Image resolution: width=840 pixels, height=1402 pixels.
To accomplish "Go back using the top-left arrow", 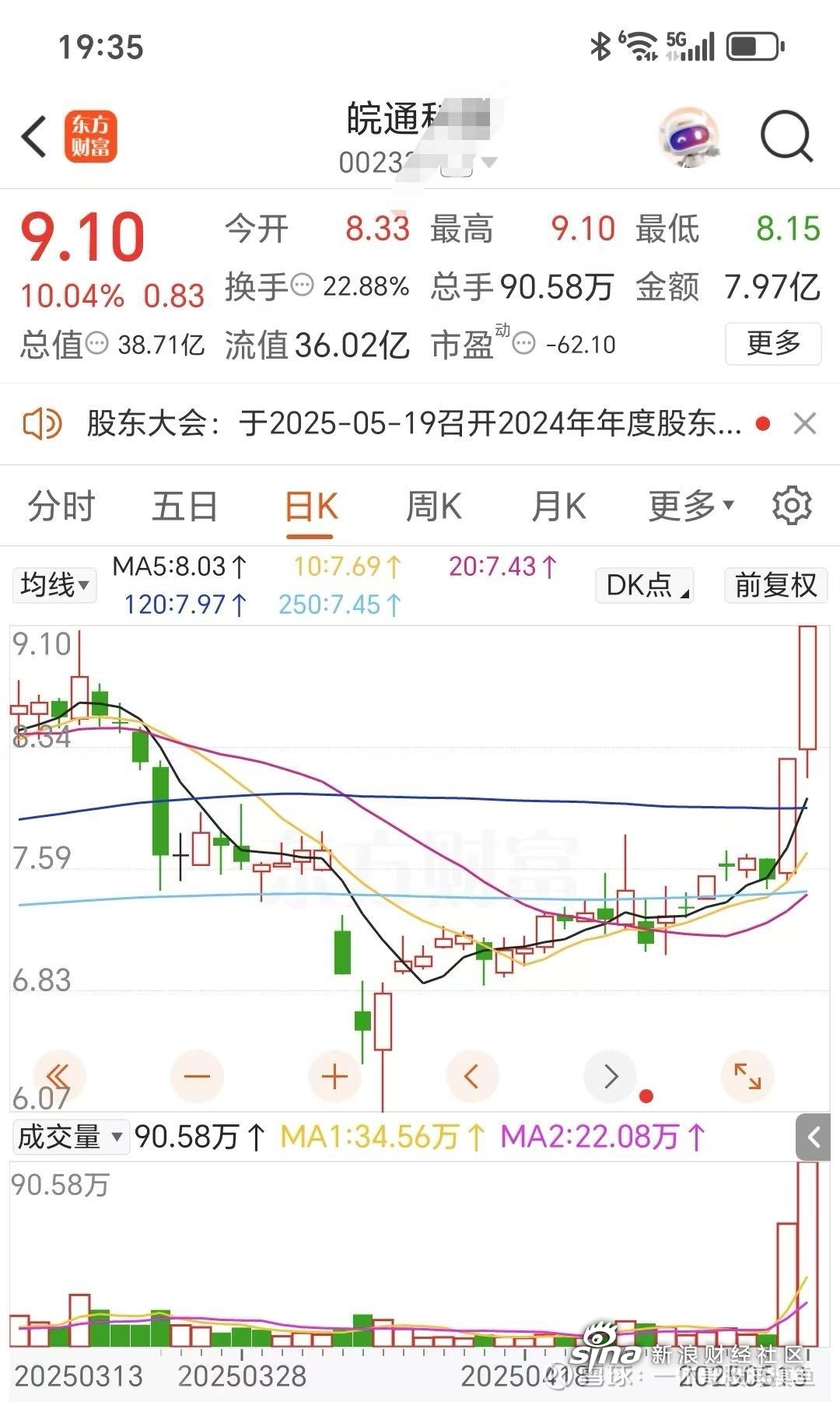I will 34,137.
